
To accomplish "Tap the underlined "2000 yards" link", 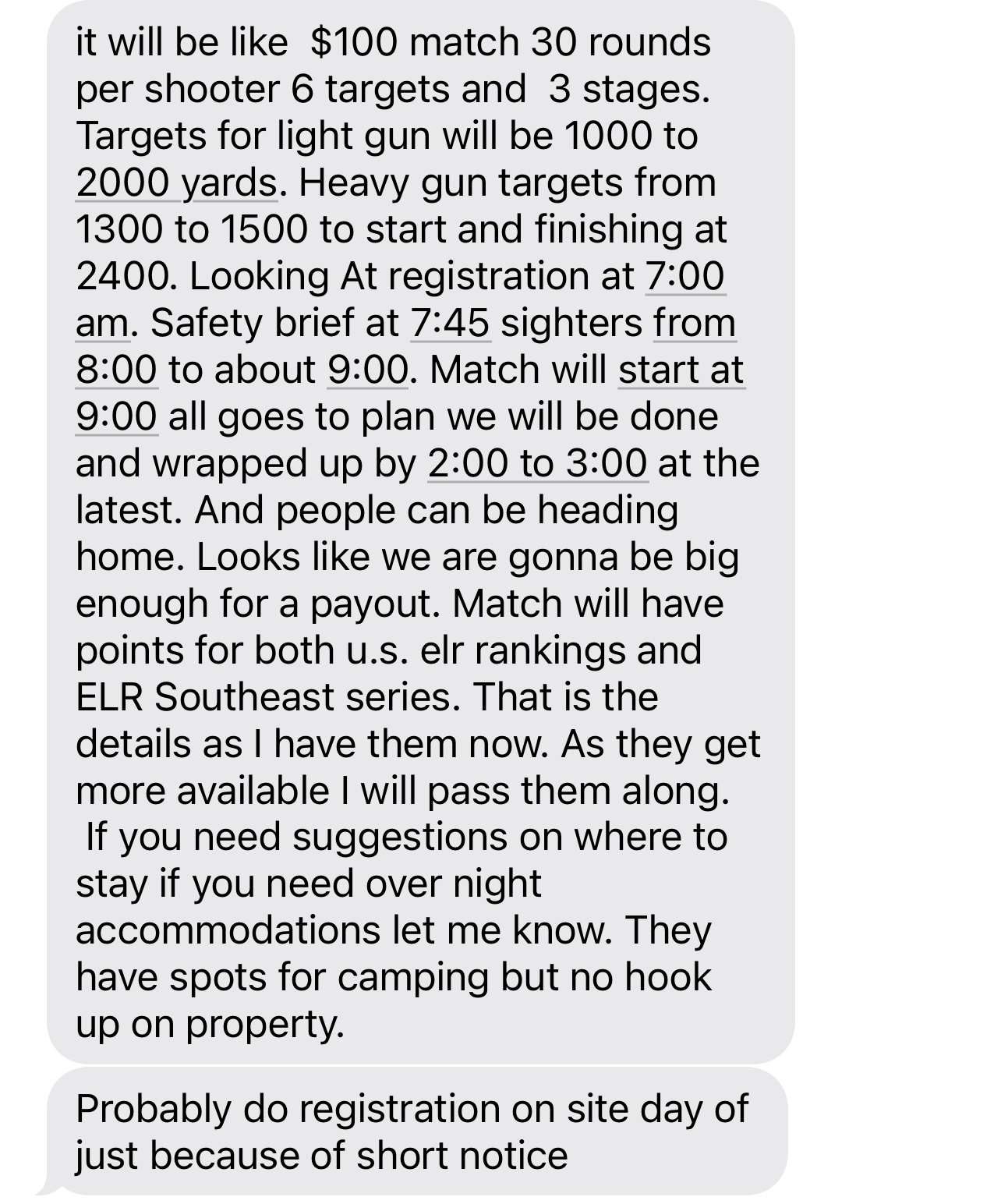I will tap(176, 183).
